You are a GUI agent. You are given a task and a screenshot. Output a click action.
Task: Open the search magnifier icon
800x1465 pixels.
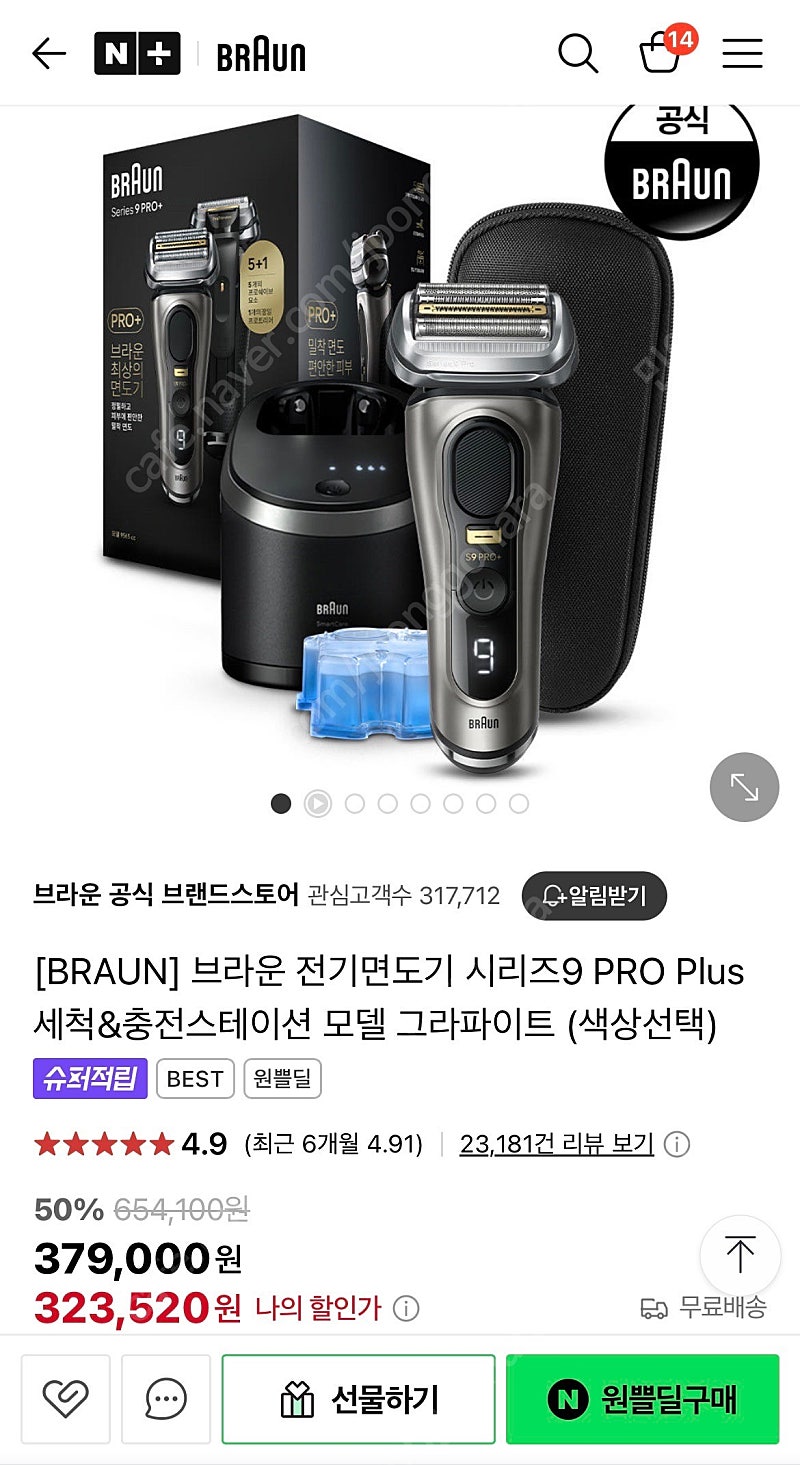tap(578, 54)
